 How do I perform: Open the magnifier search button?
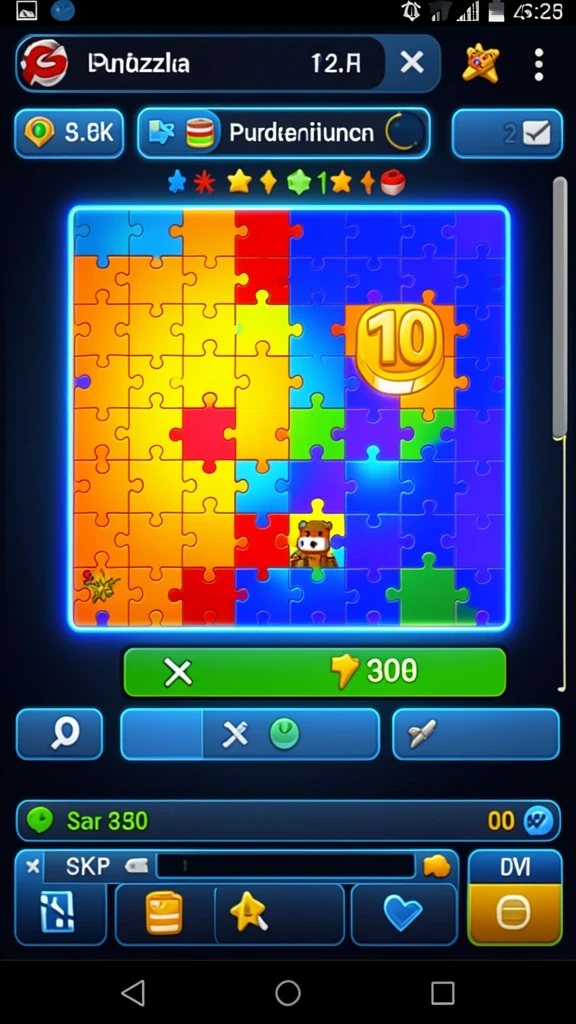(59, 733)
